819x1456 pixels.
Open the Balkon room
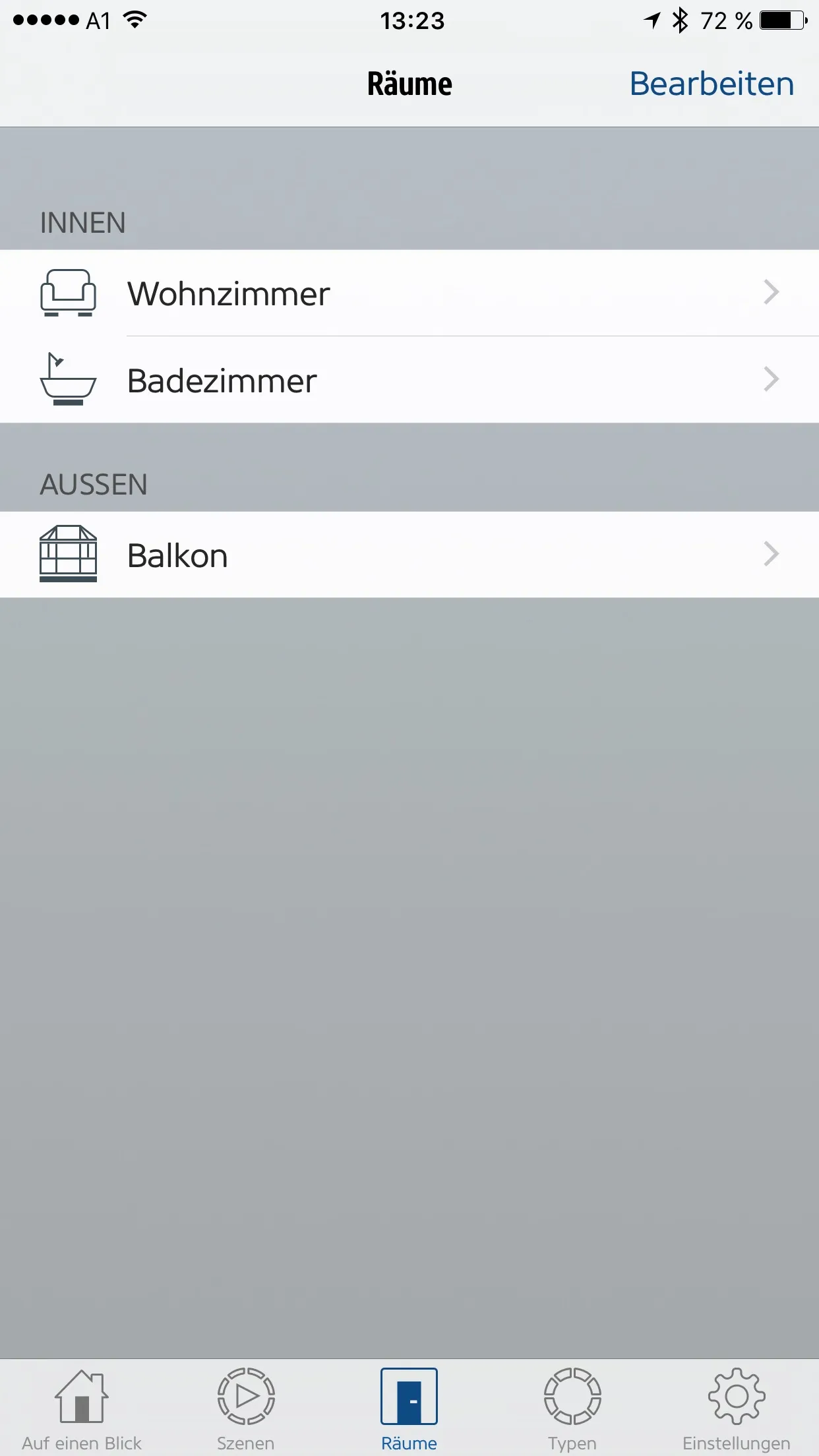pyautogui.click(x=409, y=555)
